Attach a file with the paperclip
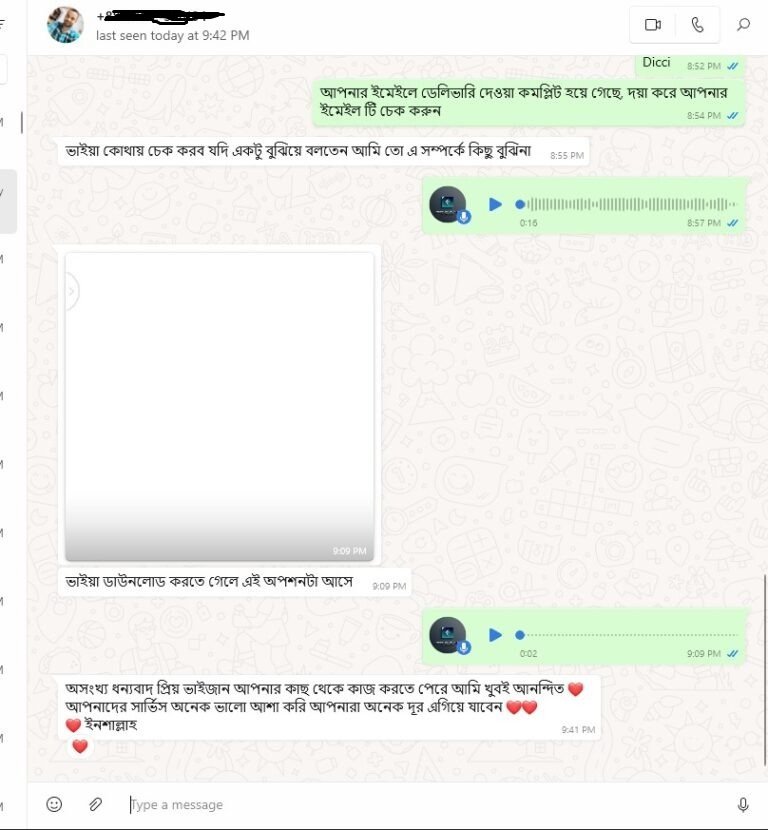This screenshot has height=830, width=768. click(96, 804)
